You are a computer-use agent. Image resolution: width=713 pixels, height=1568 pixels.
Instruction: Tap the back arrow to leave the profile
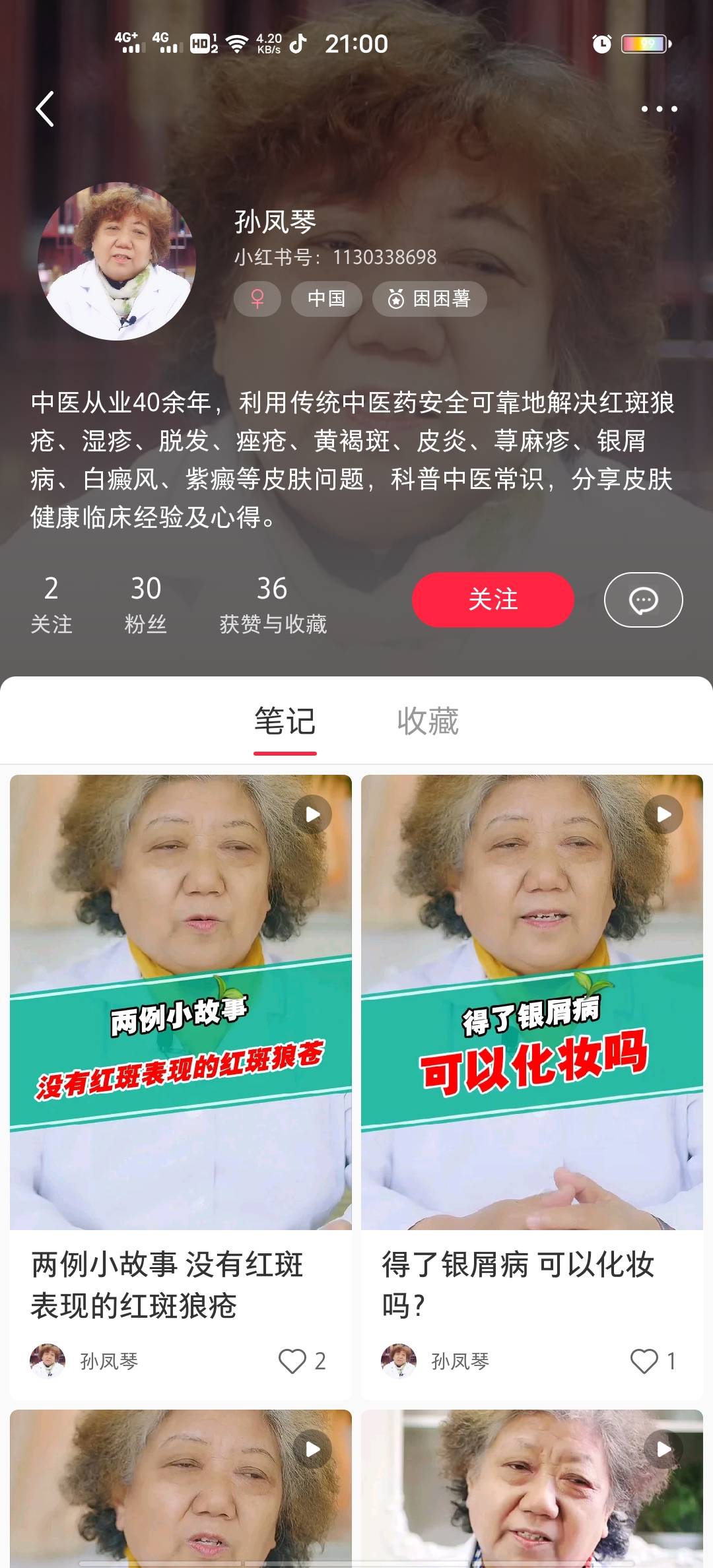45,109
